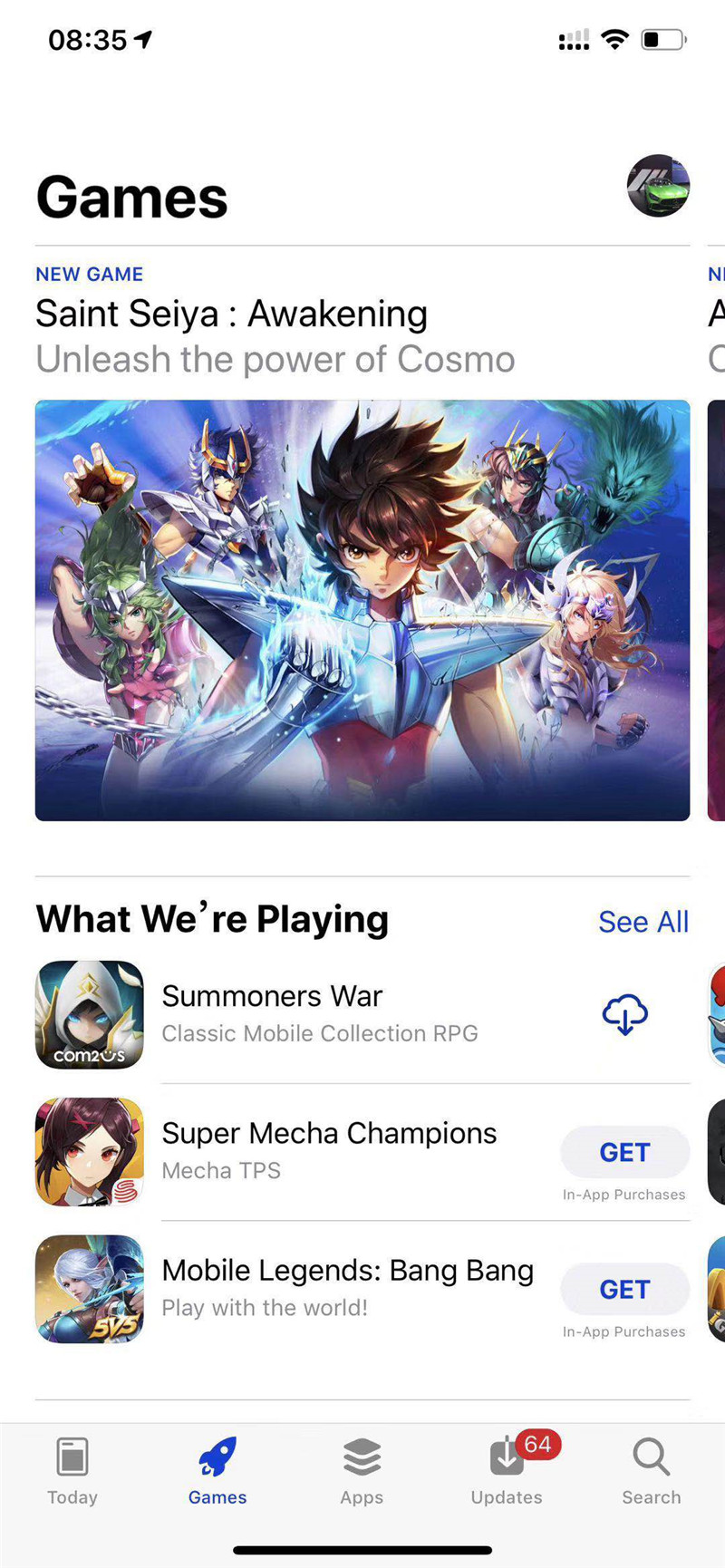725x1568 pixels.
Task: Open the account profile picture
Action: click(x=658, y=186)
